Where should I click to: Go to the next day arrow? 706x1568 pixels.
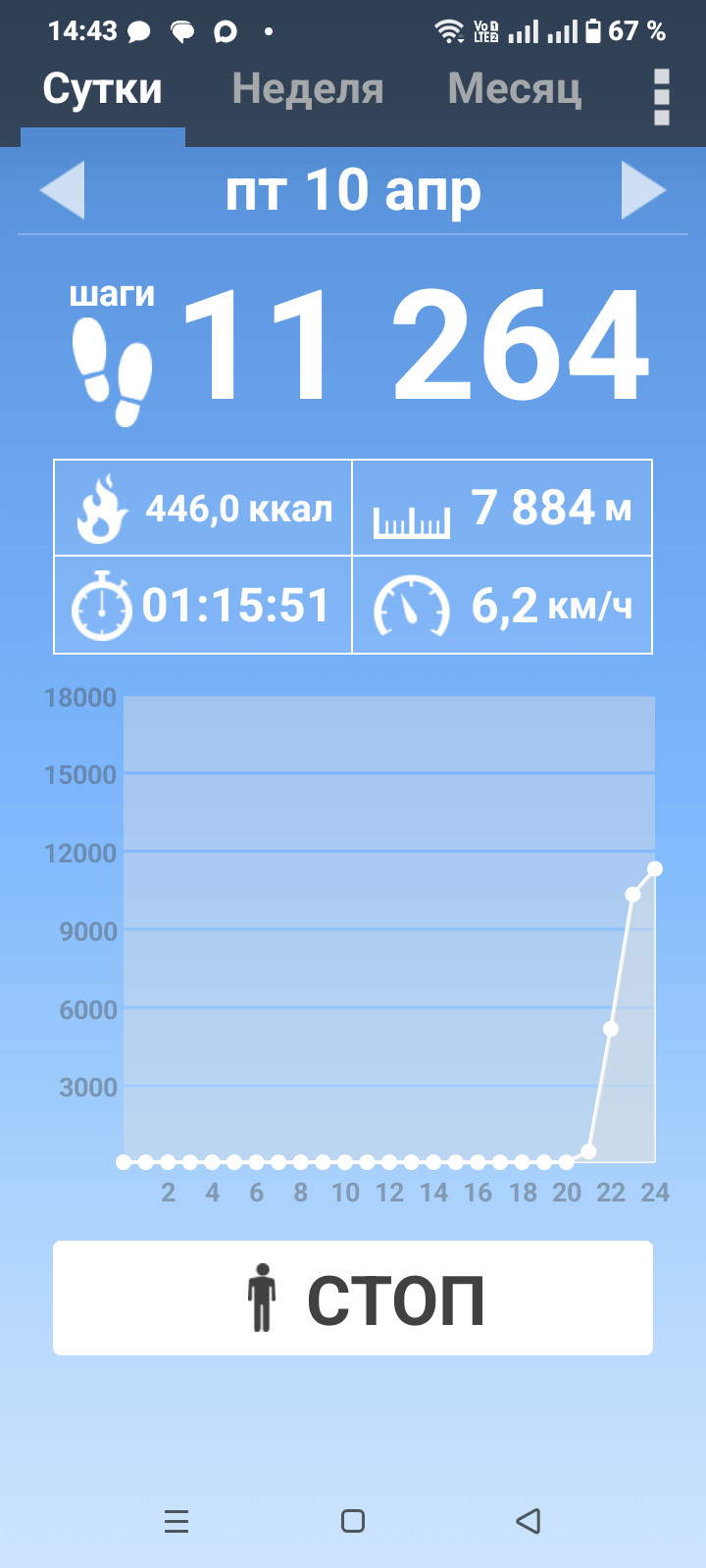[644, 189]
